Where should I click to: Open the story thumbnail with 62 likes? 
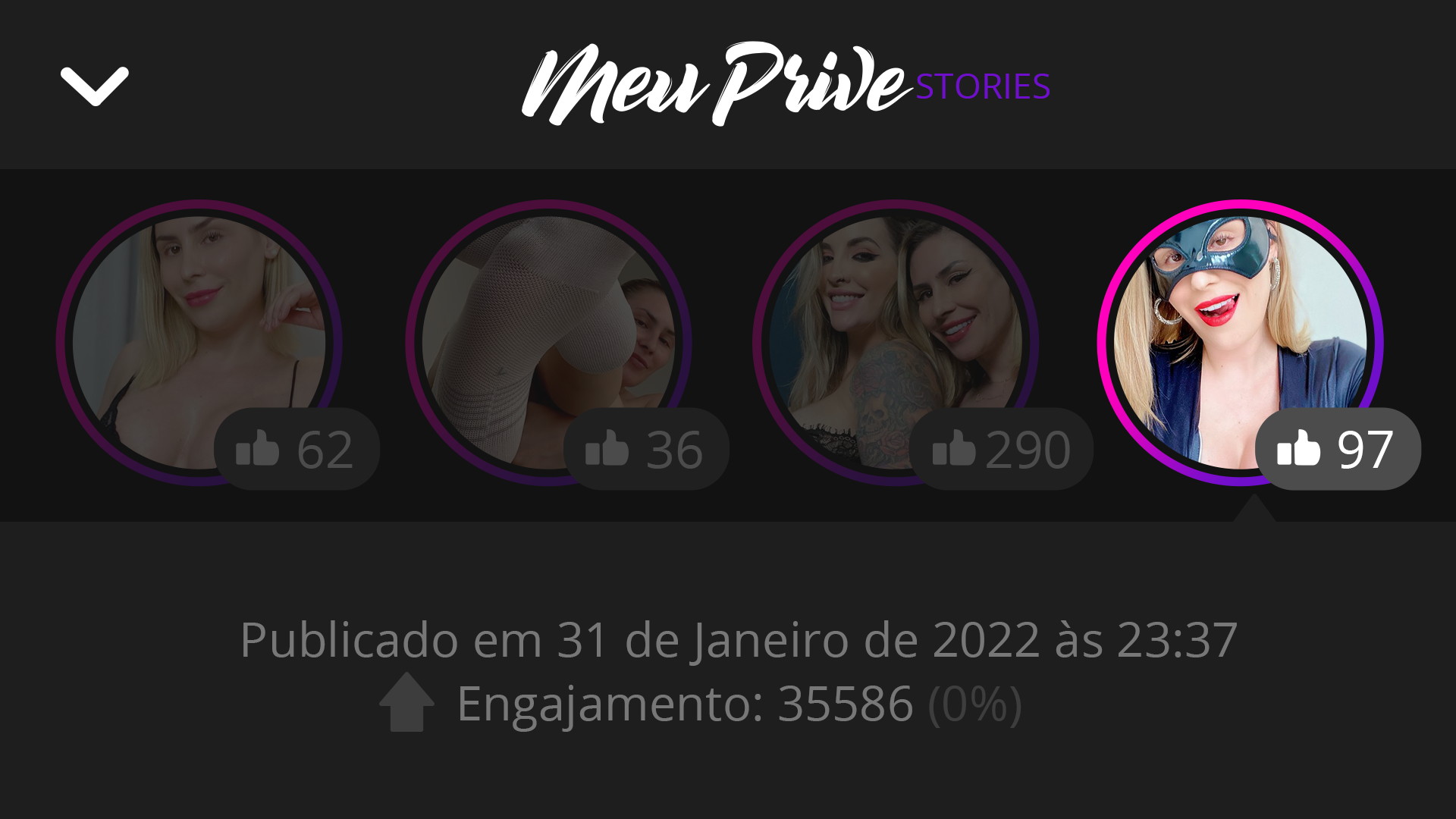199,341
